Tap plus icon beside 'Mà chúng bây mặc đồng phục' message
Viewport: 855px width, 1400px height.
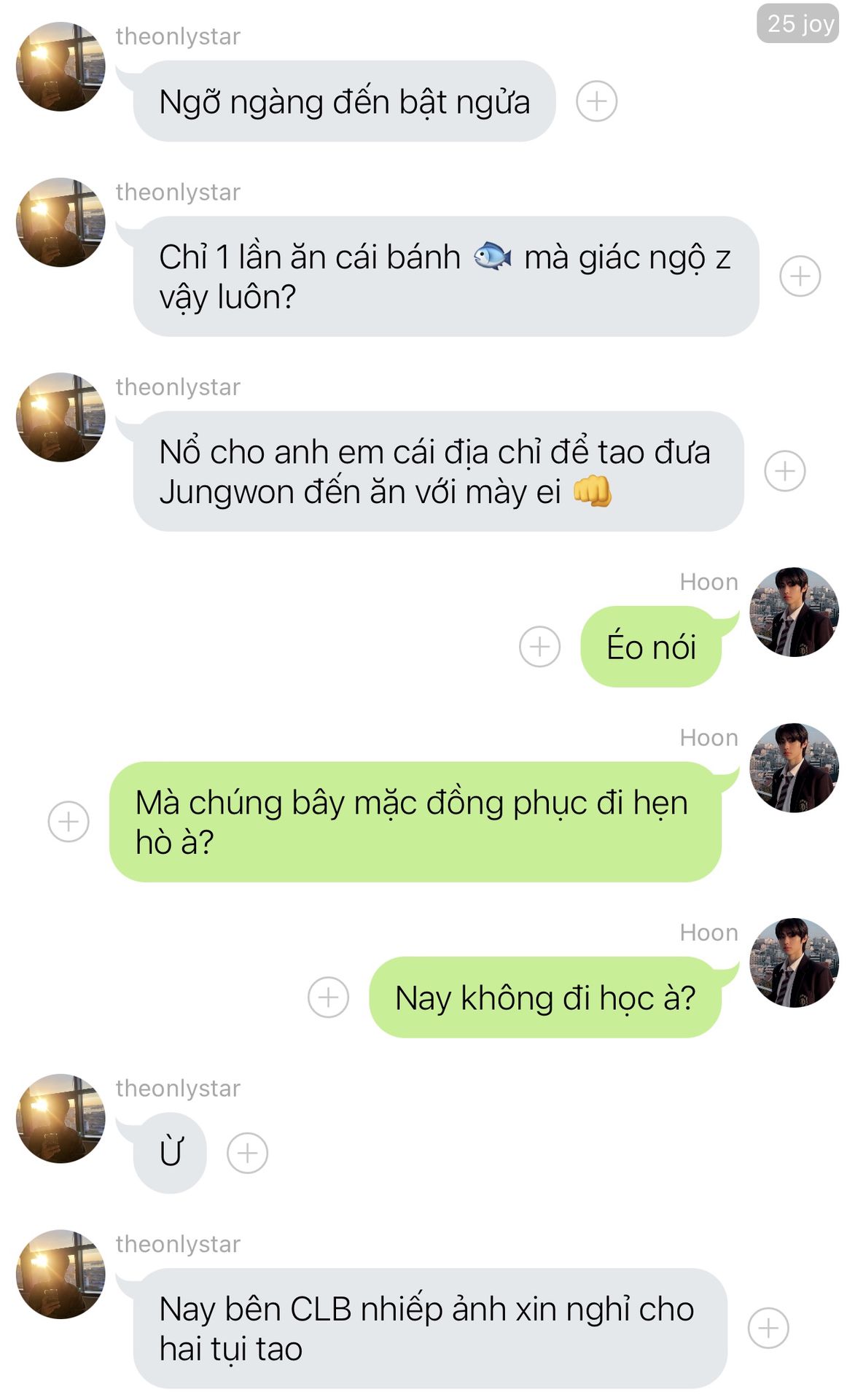click(69, 822)
